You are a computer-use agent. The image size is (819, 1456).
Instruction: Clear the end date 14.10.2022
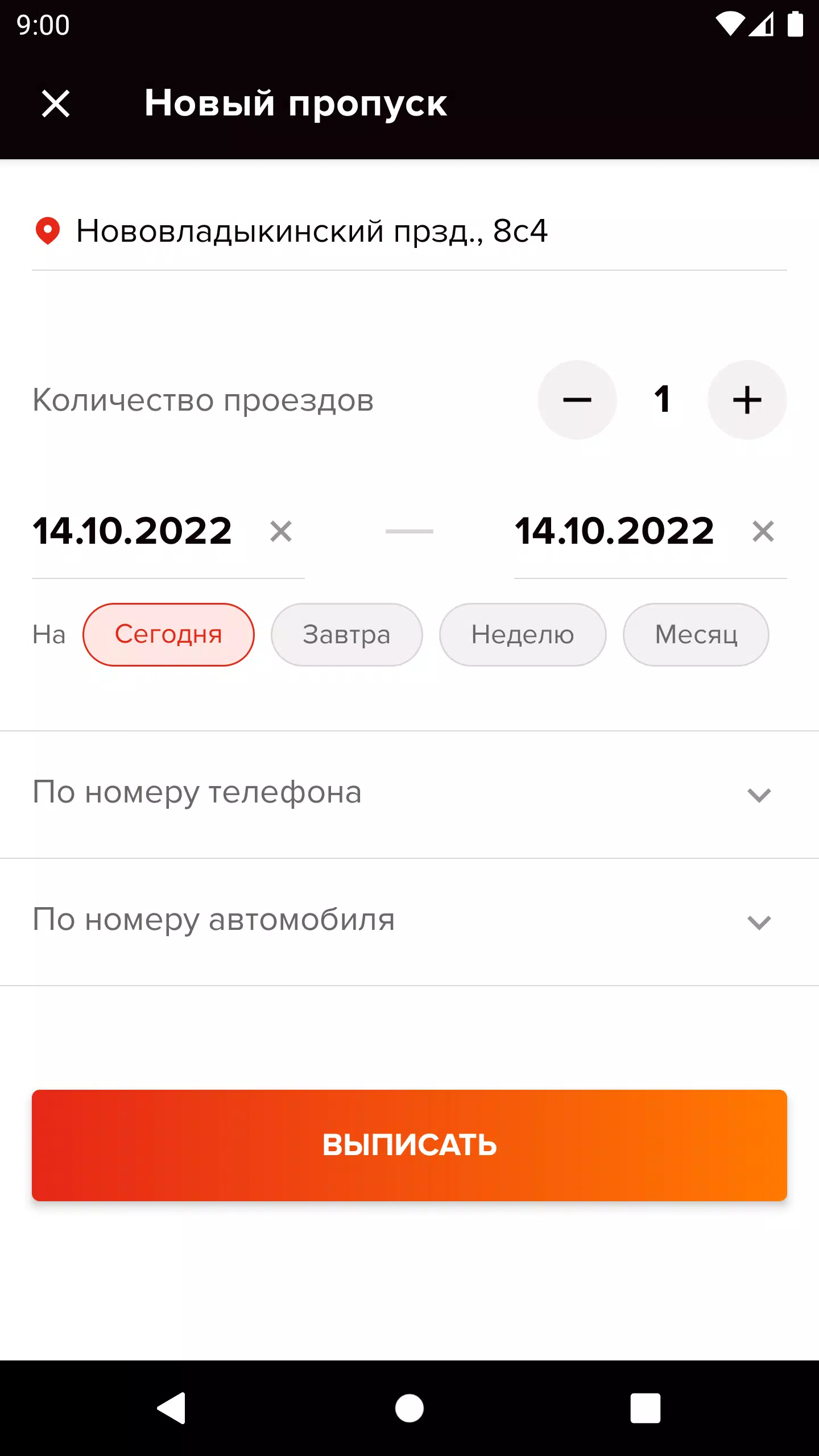click(x=764, y=531)
